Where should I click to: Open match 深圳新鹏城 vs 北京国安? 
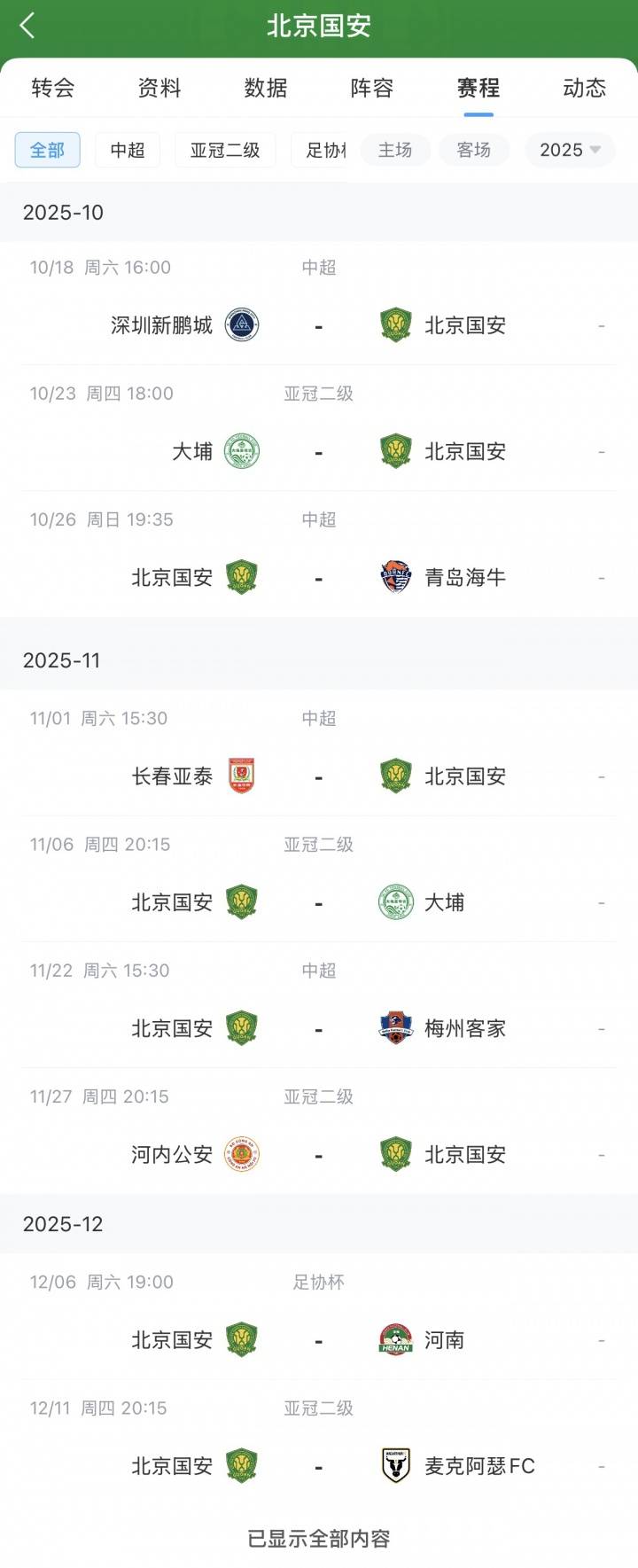click(319, 325)
